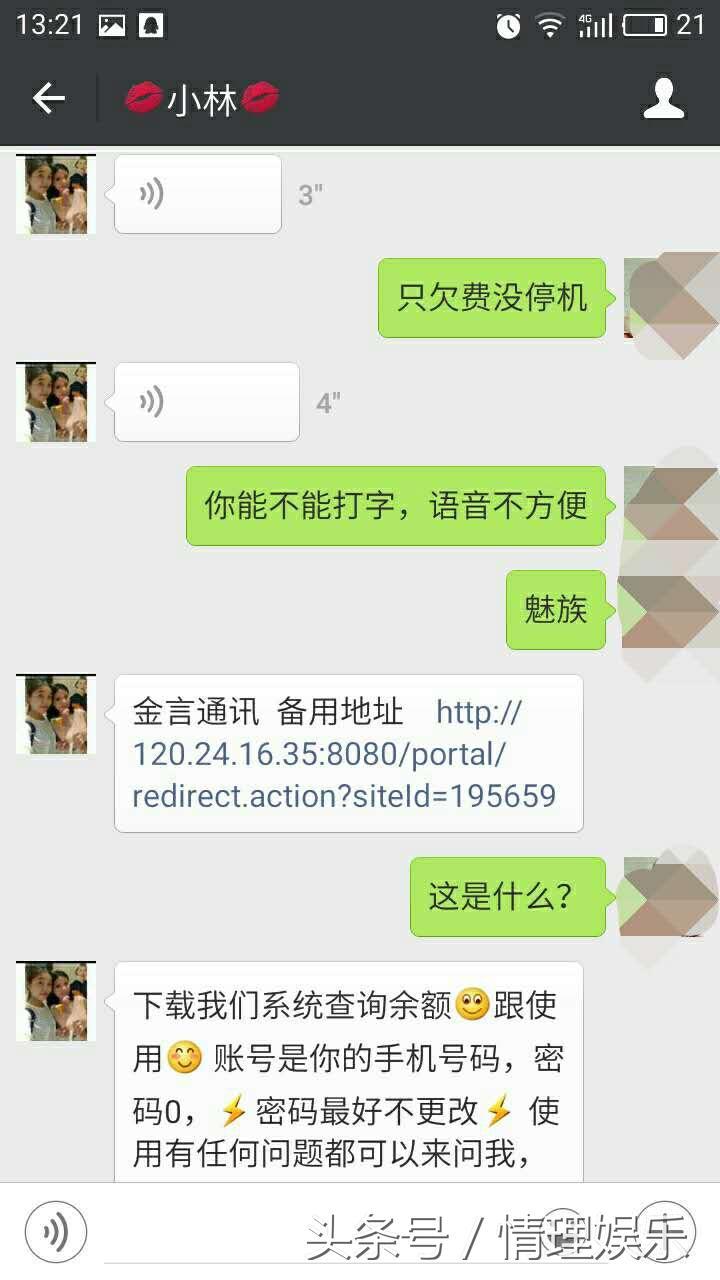720x1280 pixels.
Task: Play the 3-second voice message
Action: coord(197,194)
